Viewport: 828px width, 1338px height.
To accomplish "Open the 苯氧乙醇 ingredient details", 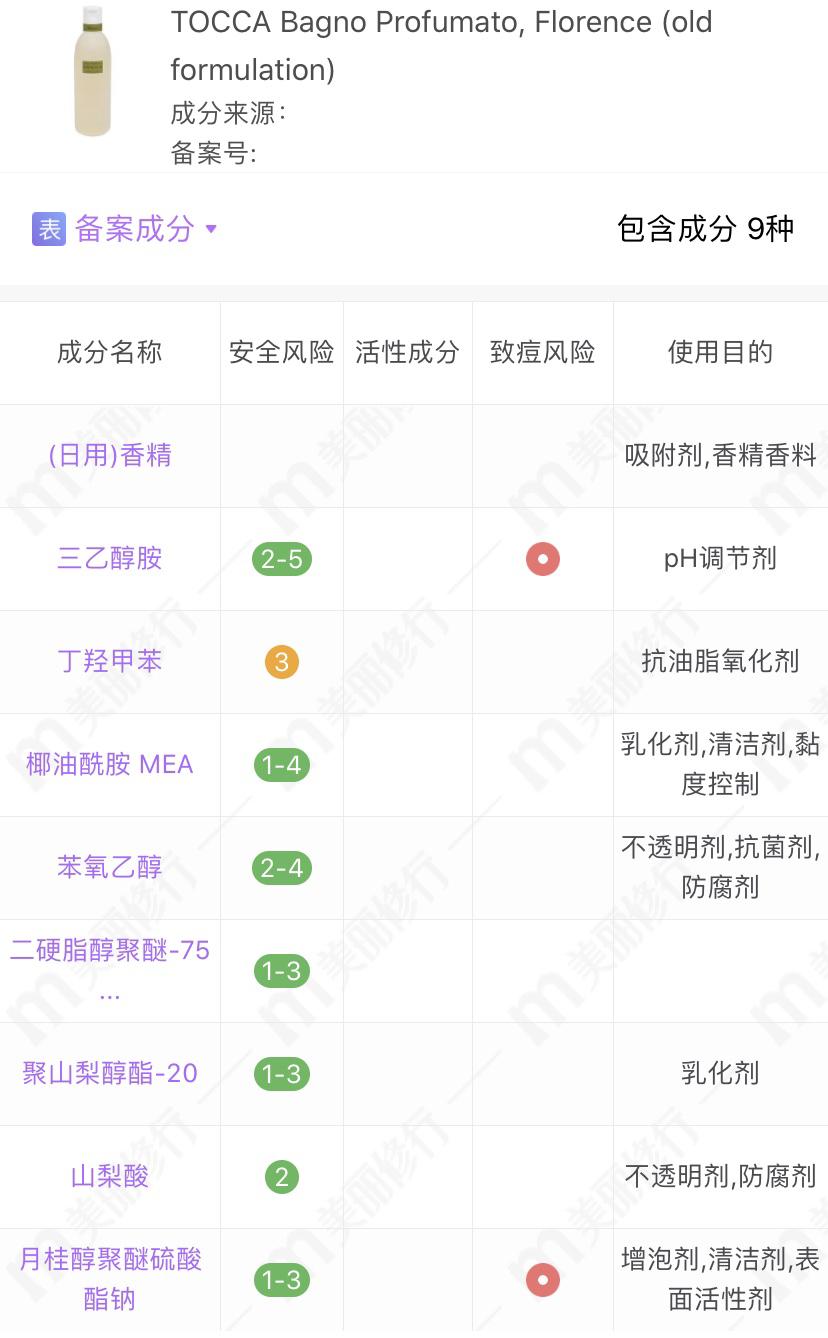I will [108, 868].
